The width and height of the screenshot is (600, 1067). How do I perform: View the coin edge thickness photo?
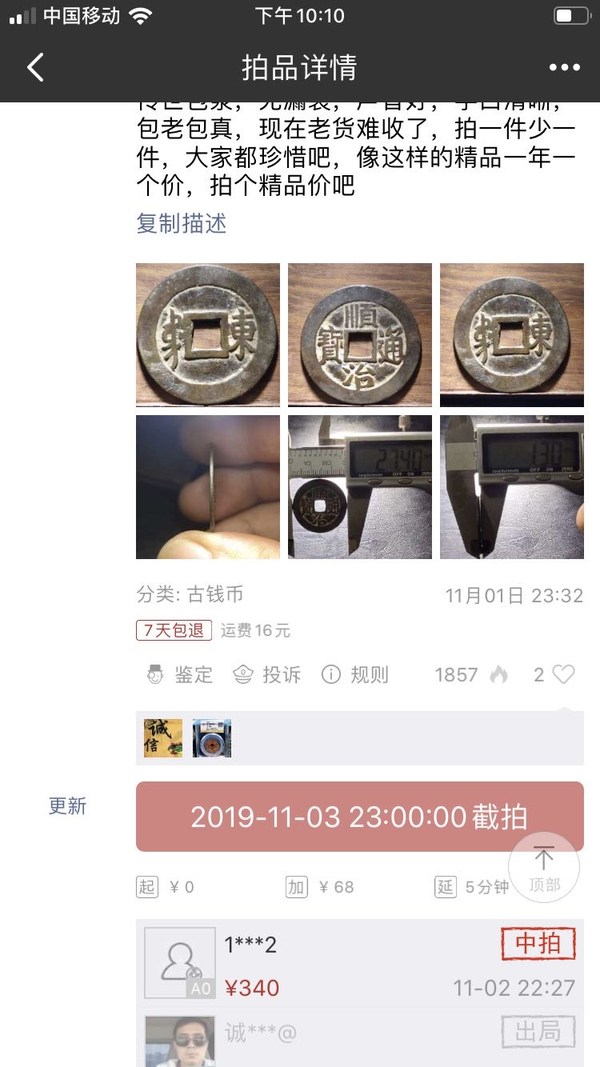208,487
